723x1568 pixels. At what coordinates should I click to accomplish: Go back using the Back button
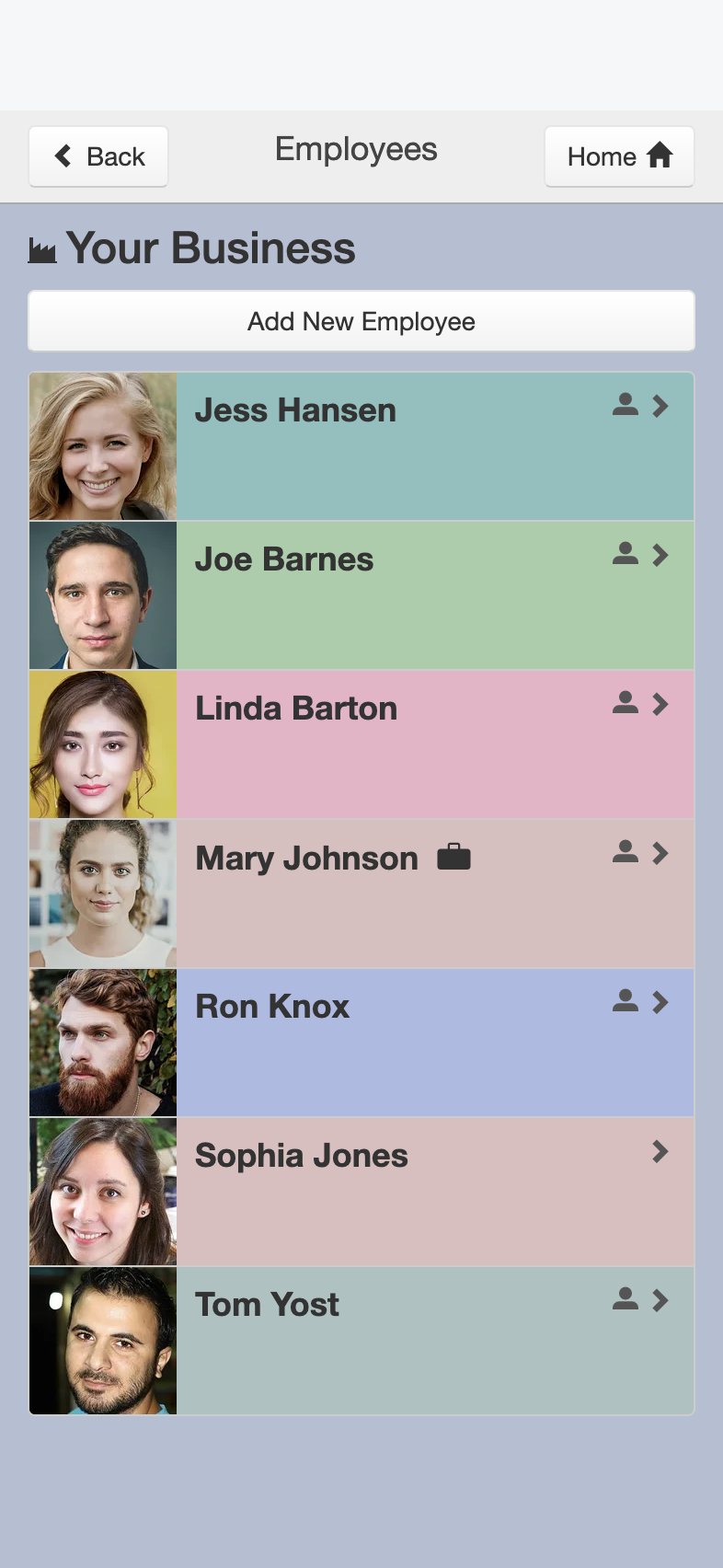coord(98,156)
